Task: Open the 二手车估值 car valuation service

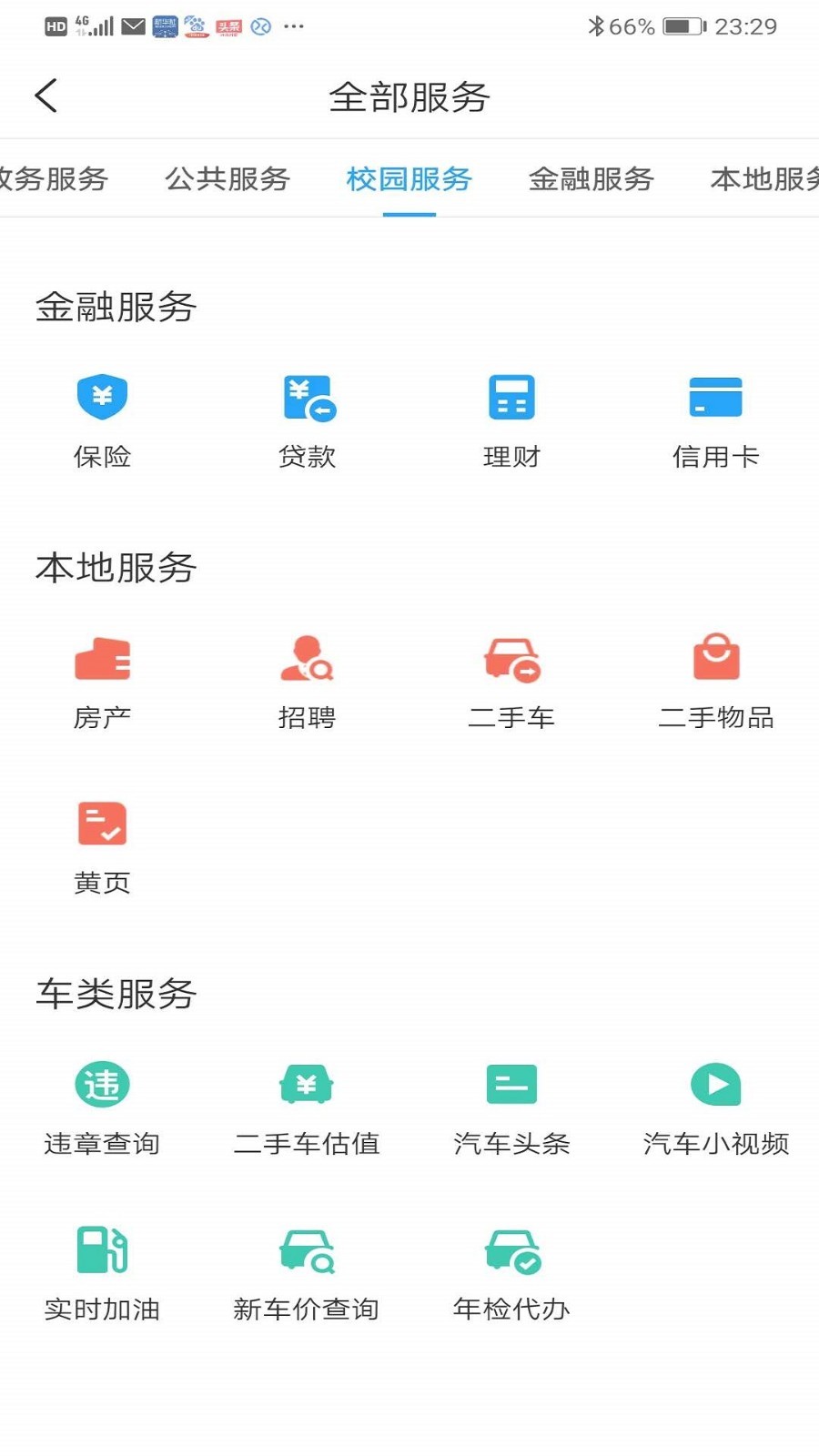Action: click(307, 1103)
